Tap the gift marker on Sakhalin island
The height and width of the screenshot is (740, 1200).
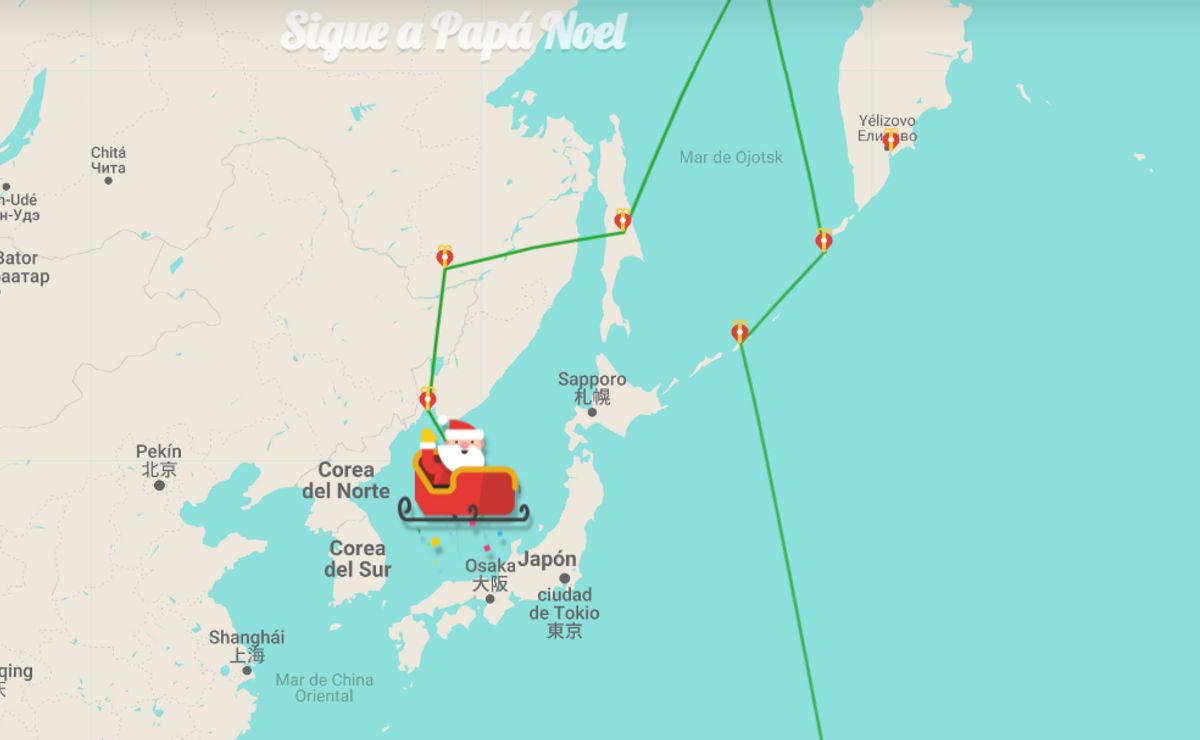click(x=622, y=220)
